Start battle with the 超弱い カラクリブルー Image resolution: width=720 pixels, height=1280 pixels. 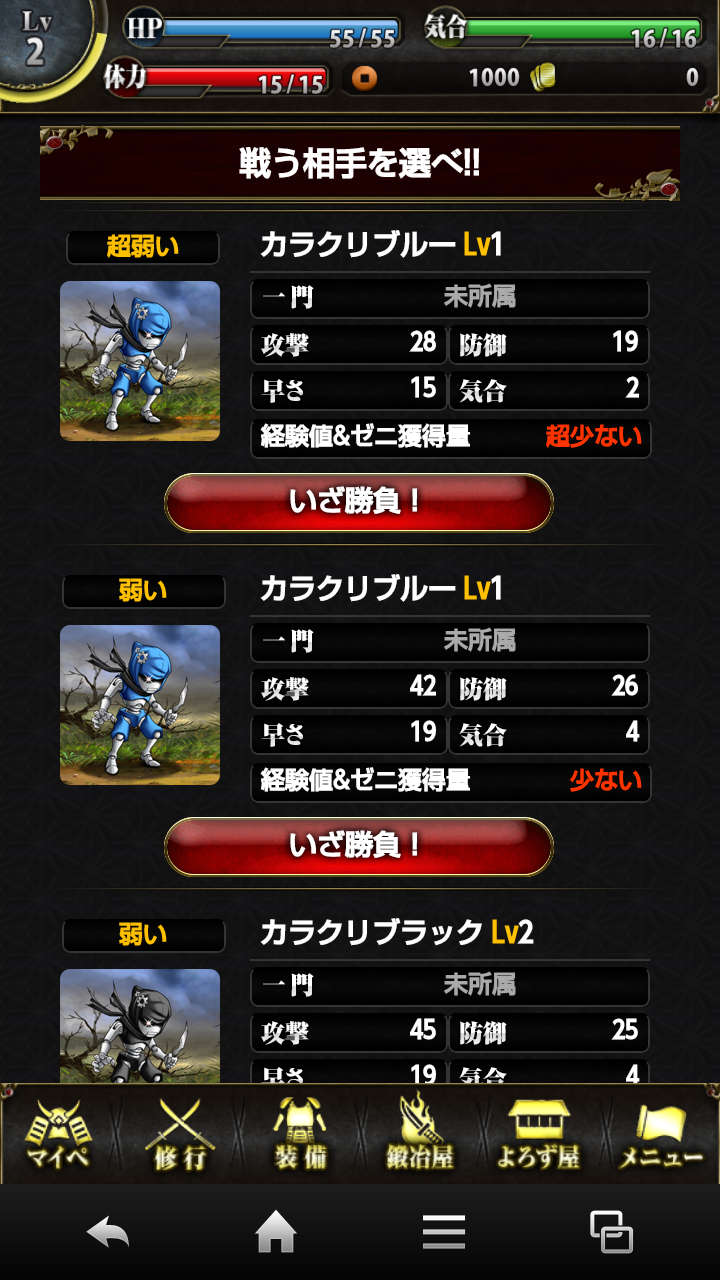point(358,502)
